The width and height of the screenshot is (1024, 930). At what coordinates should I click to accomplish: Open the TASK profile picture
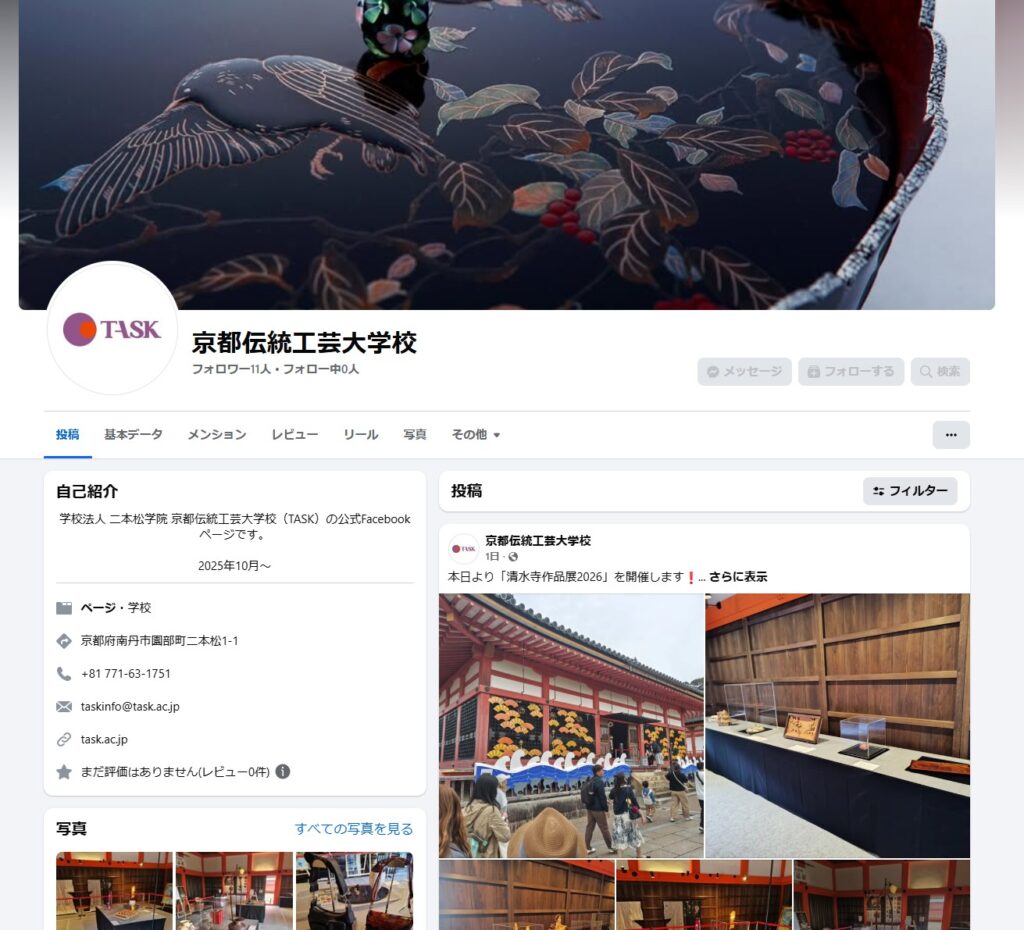112,329
